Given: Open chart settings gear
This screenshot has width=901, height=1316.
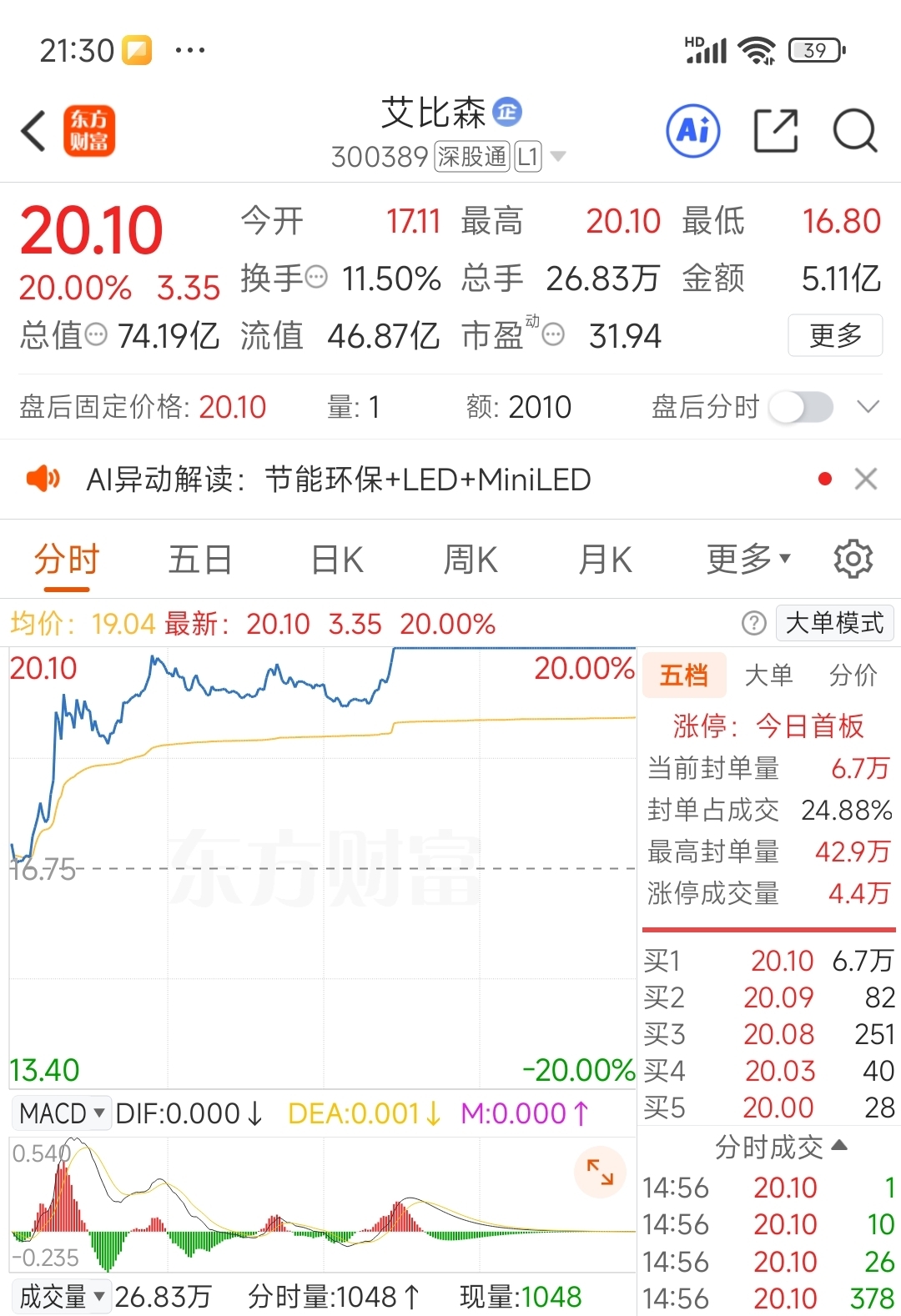Looking at the screenshot, I should coord(853,559).
